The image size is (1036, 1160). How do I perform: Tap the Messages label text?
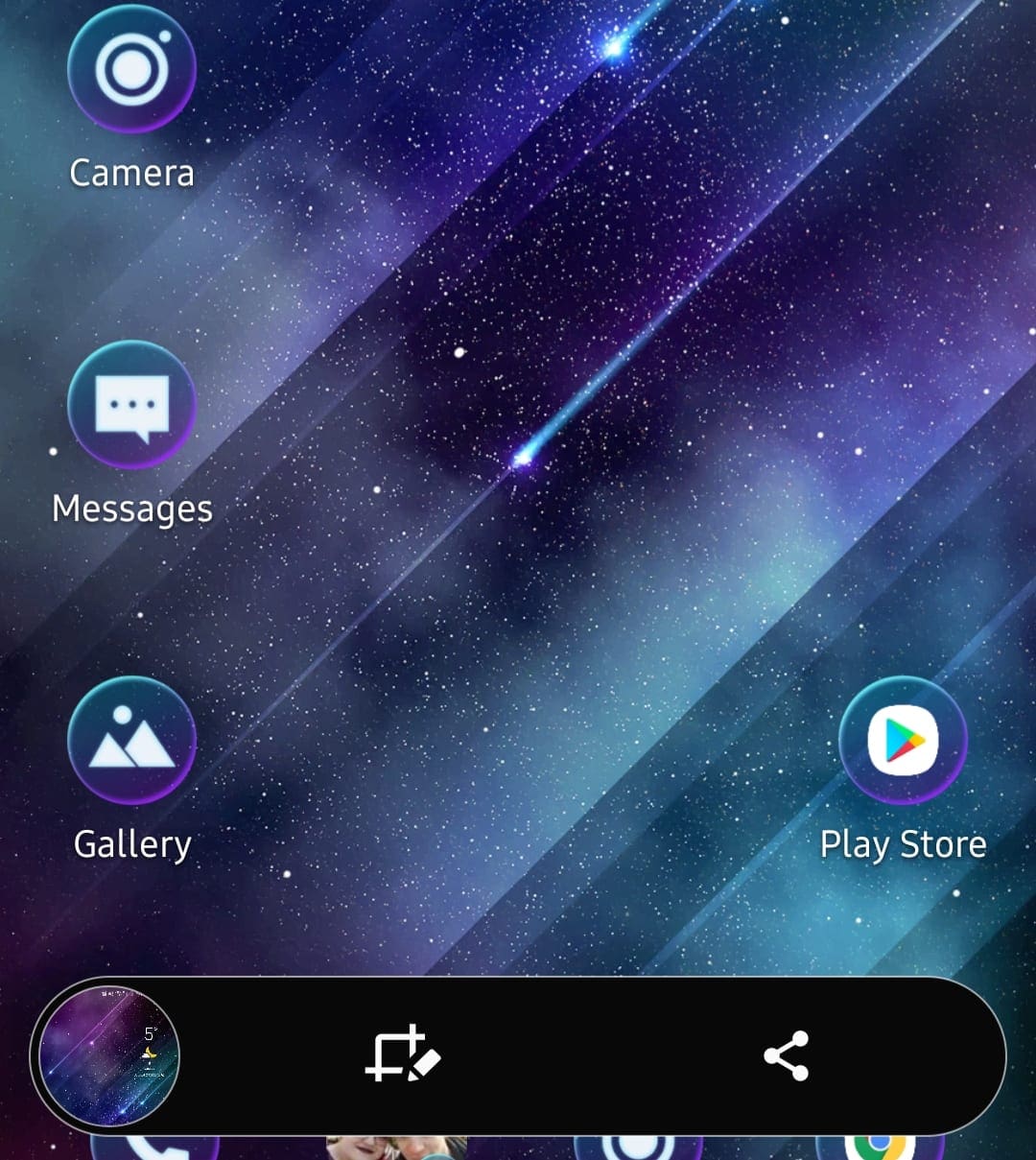[x=132, y=509]
